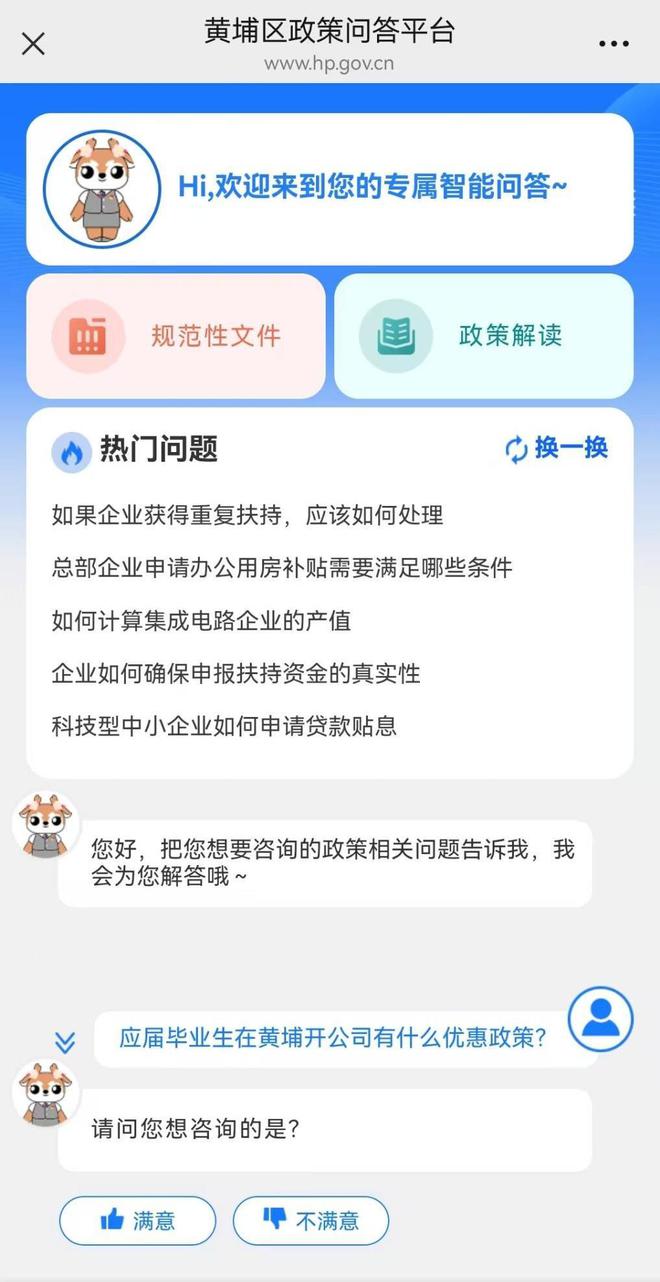
Task: Expand the double-chevron arrow beside the question
Action: [65, 1043]
